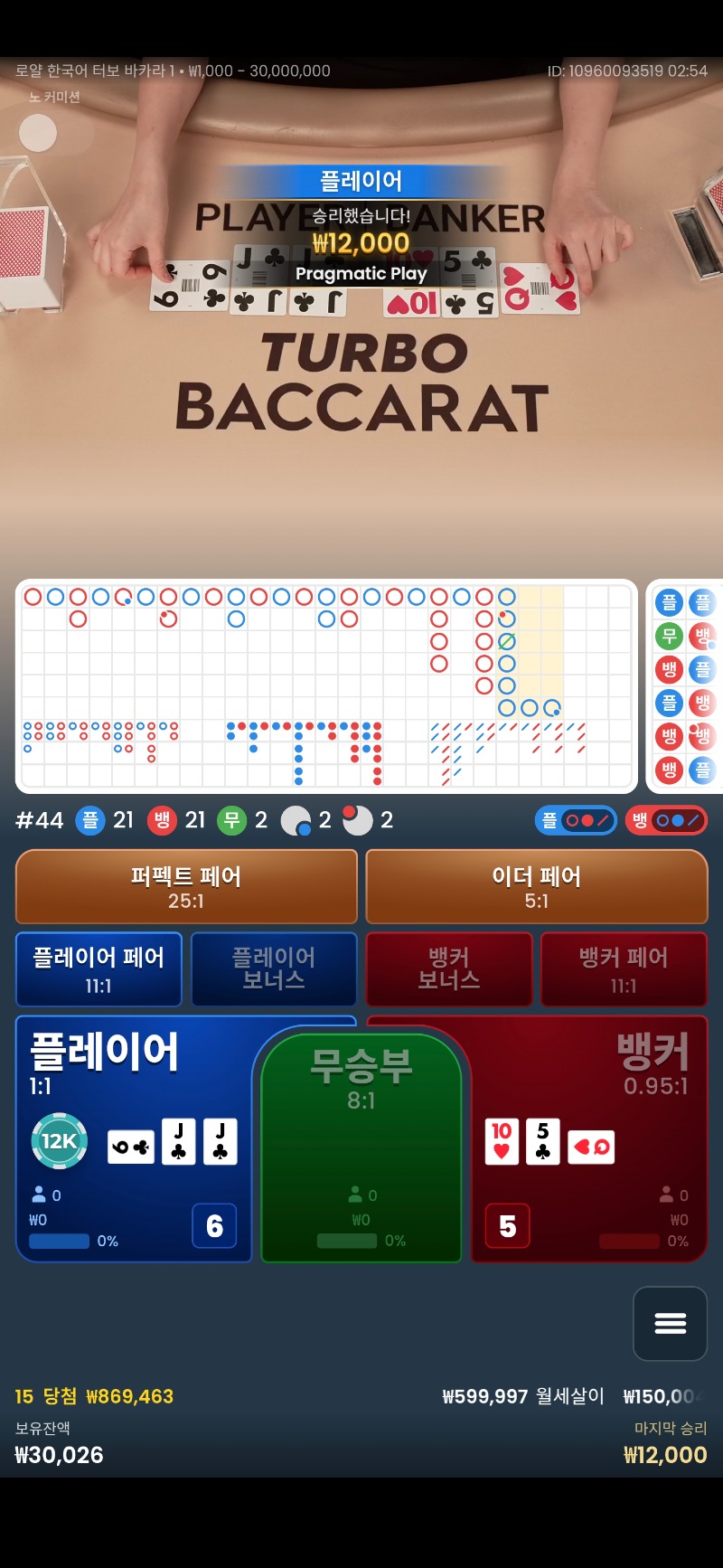
Task: Click the red 뱅 win counter icon
Action: pos(163,820)
